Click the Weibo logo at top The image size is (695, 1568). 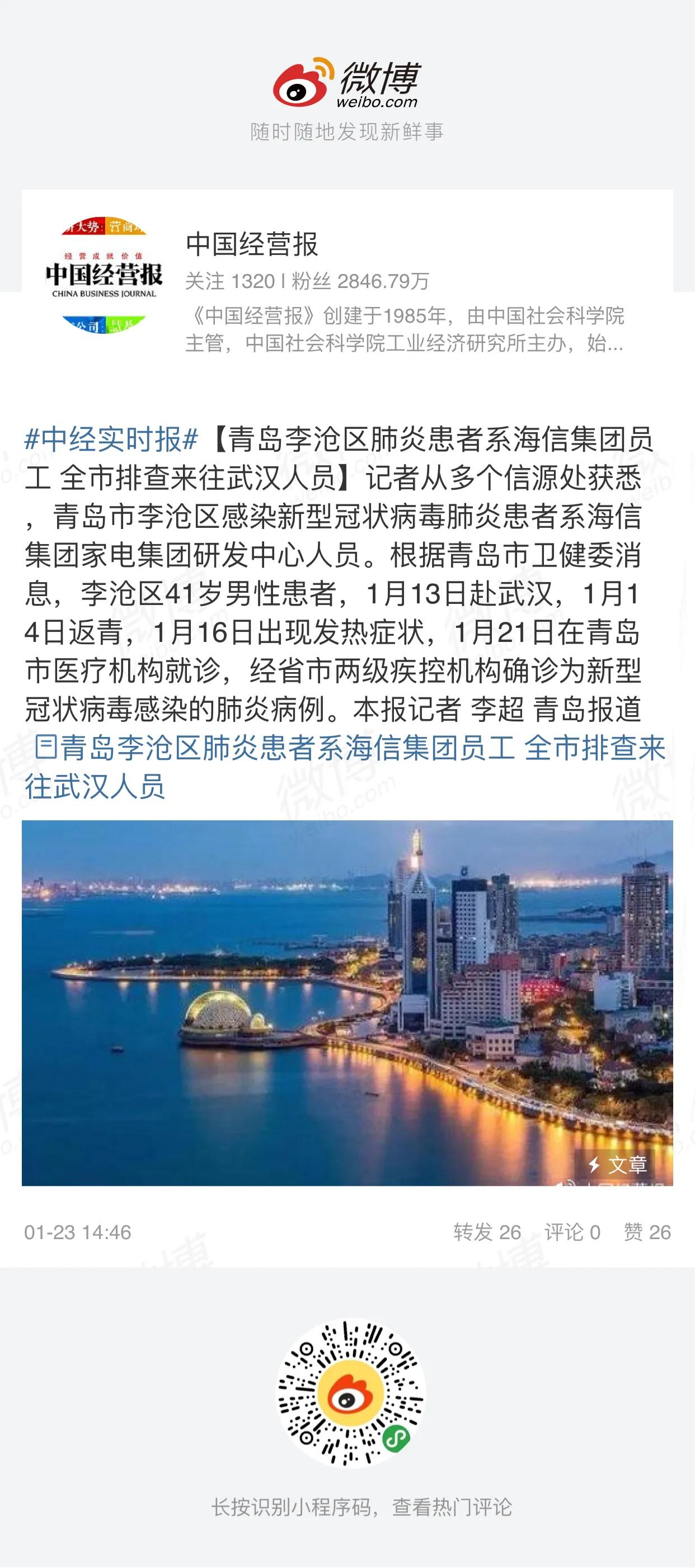click(x=347, y=82)
